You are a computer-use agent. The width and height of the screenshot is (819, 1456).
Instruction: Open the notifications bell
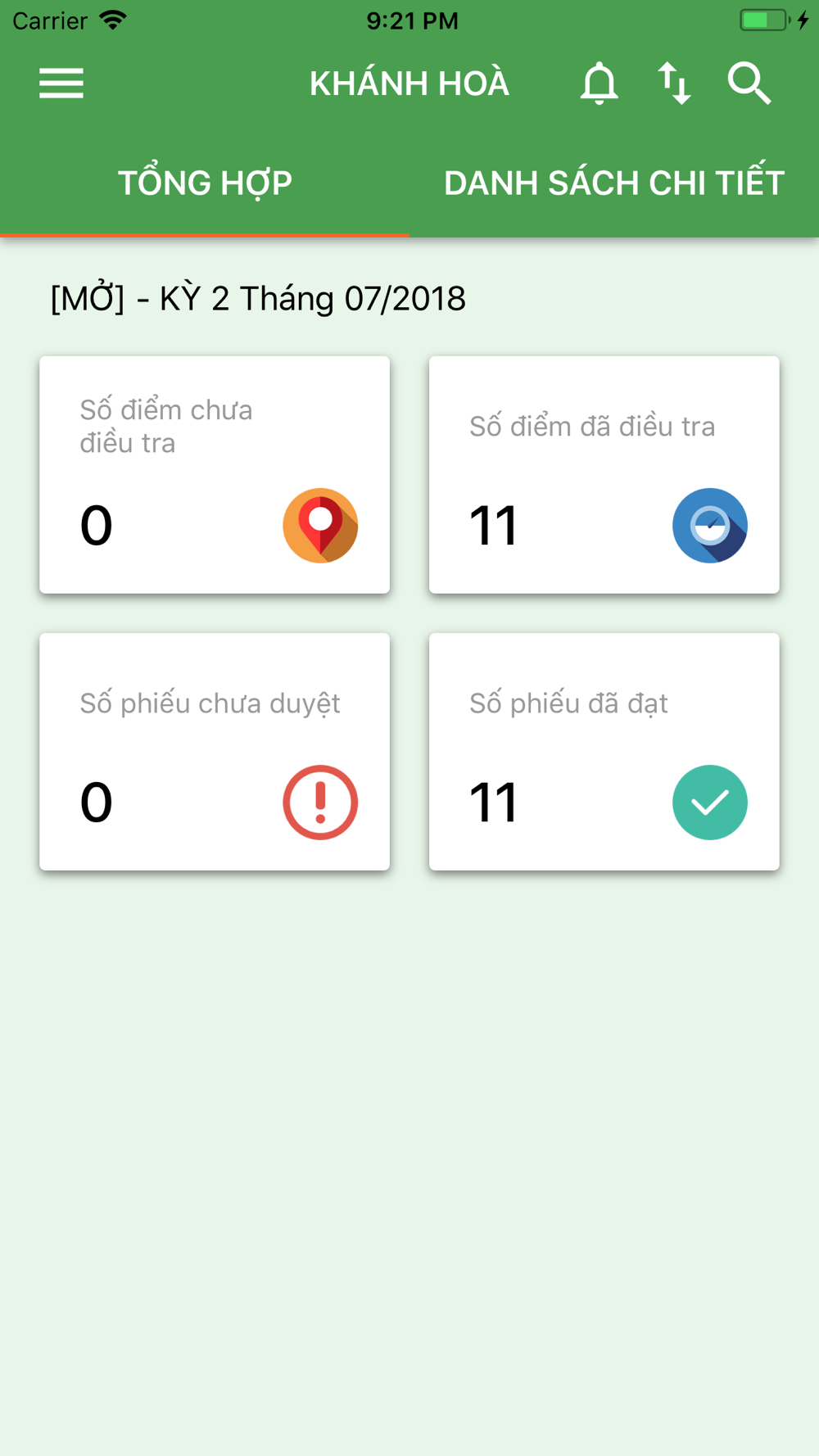pos(599,84)
